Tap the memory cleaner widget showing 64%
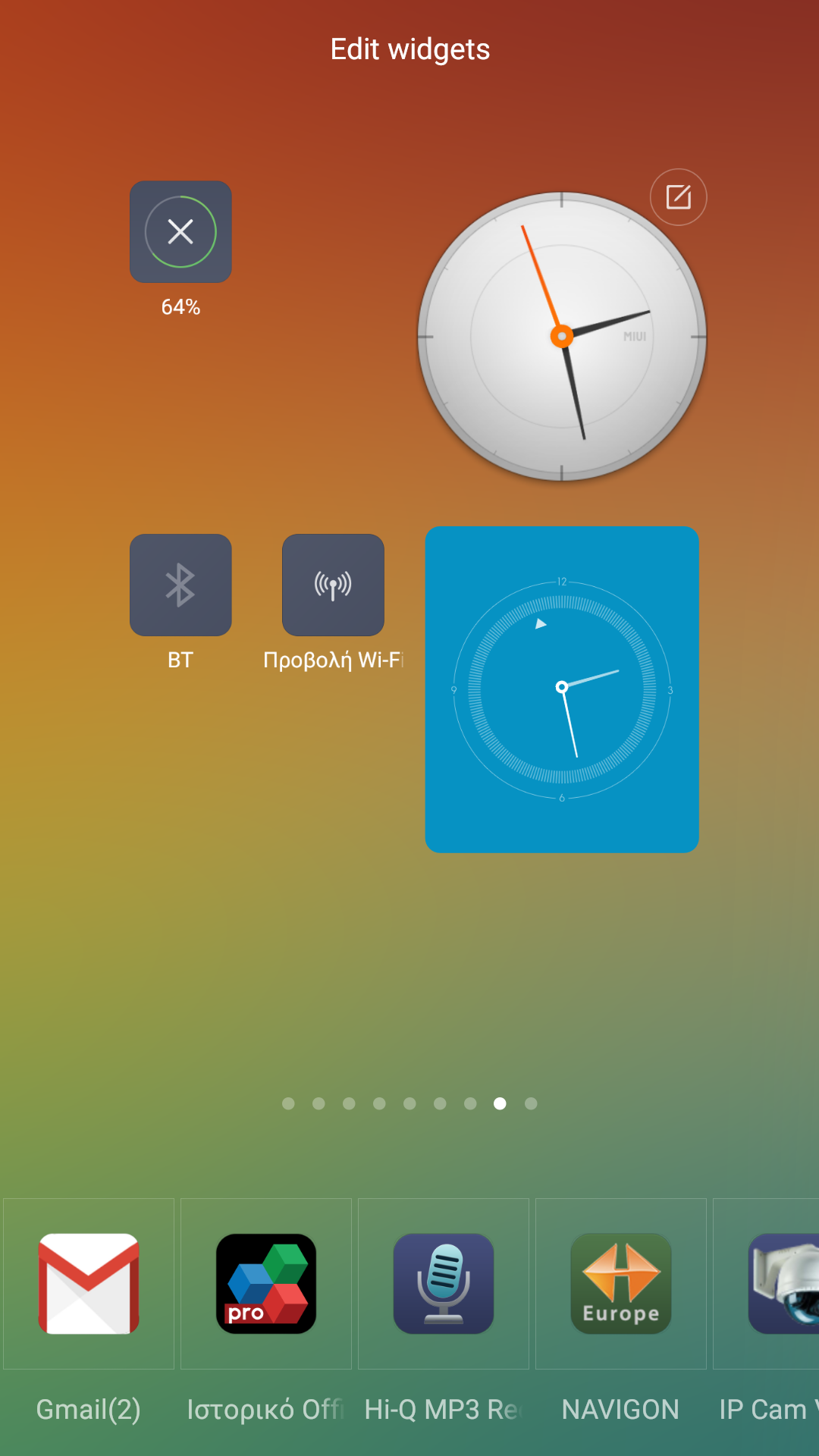 click(x=180, y=232)
